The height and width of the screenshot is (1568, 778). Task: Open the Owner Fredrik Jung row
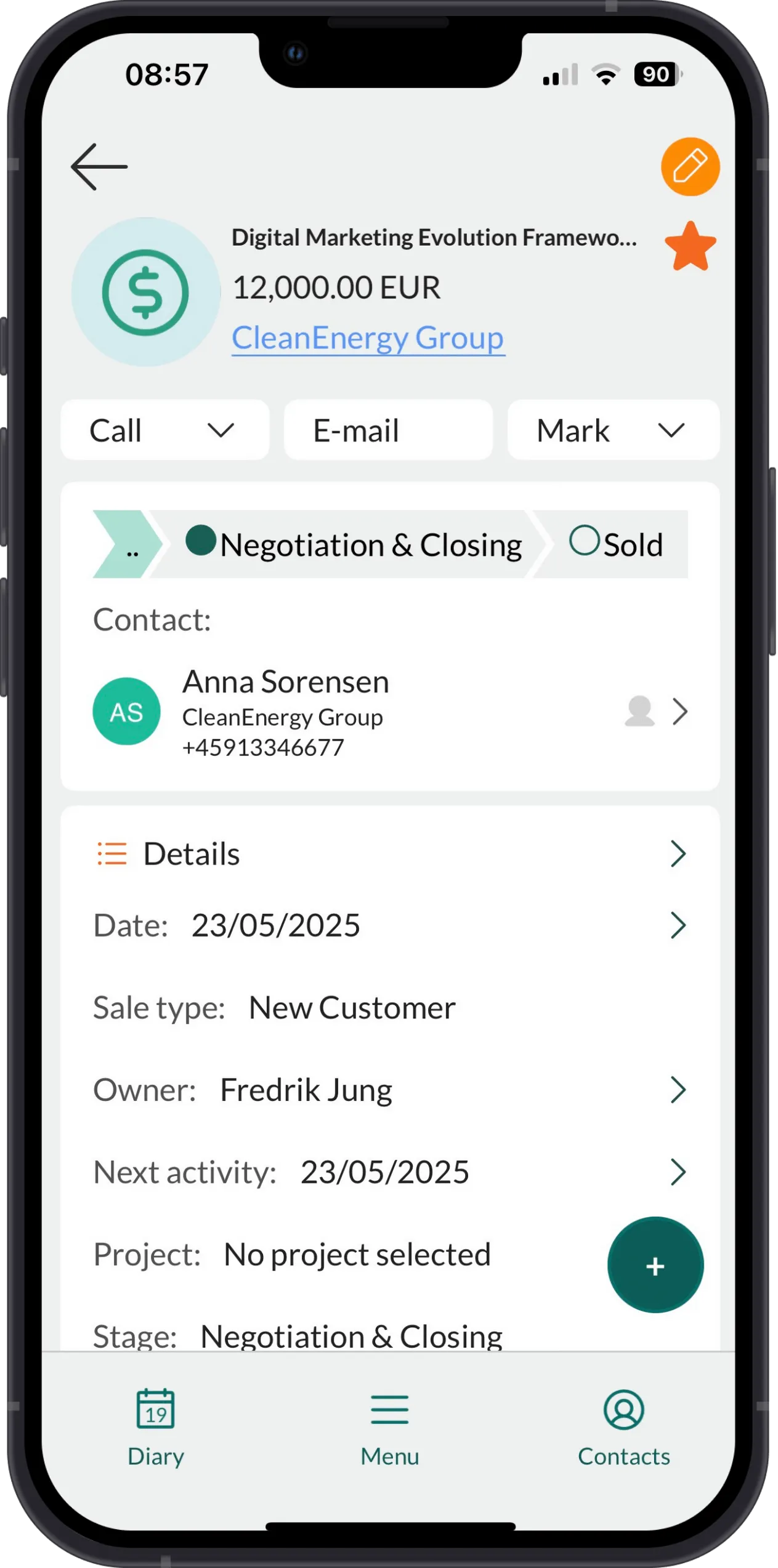click(389, 1090)
